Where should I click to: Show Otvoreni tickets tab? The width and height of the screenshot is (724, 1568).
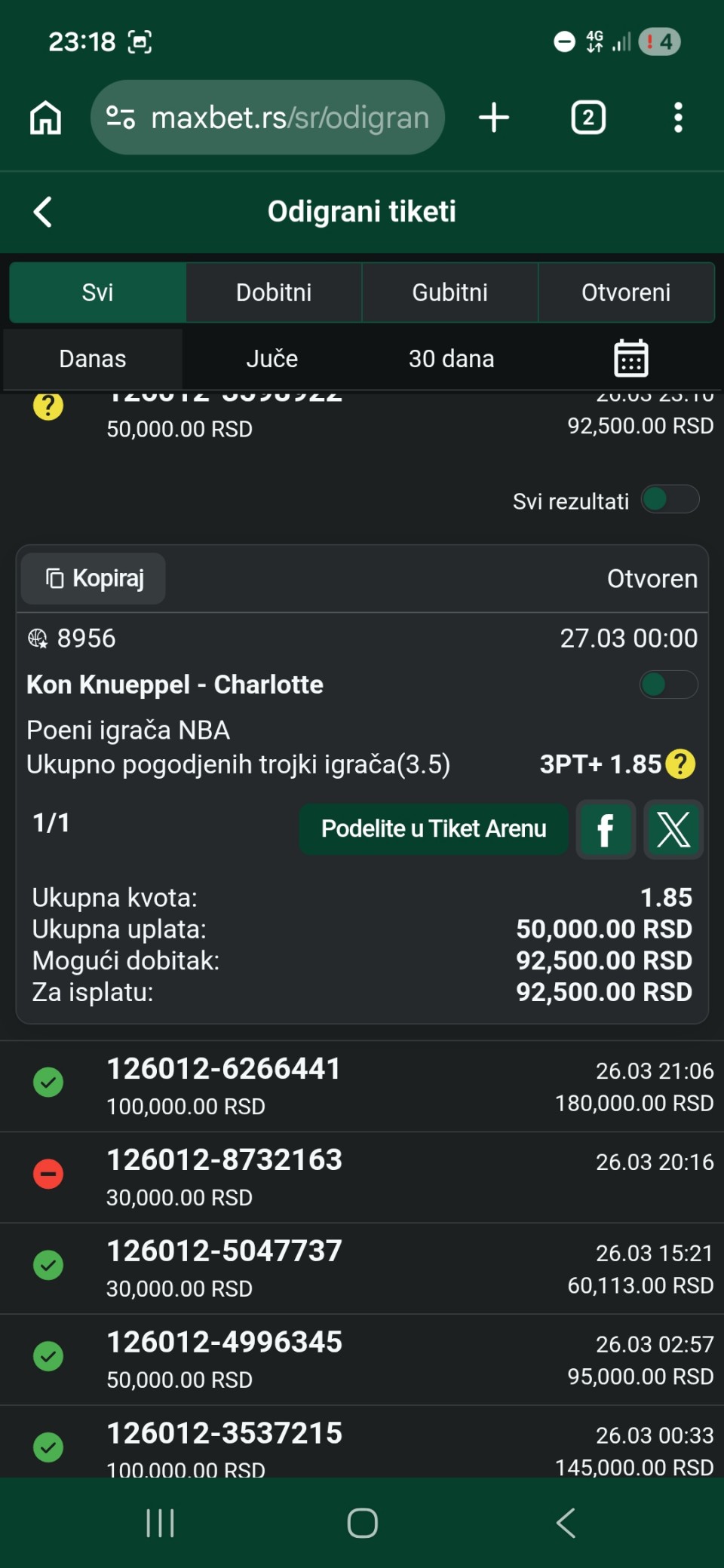626,292
